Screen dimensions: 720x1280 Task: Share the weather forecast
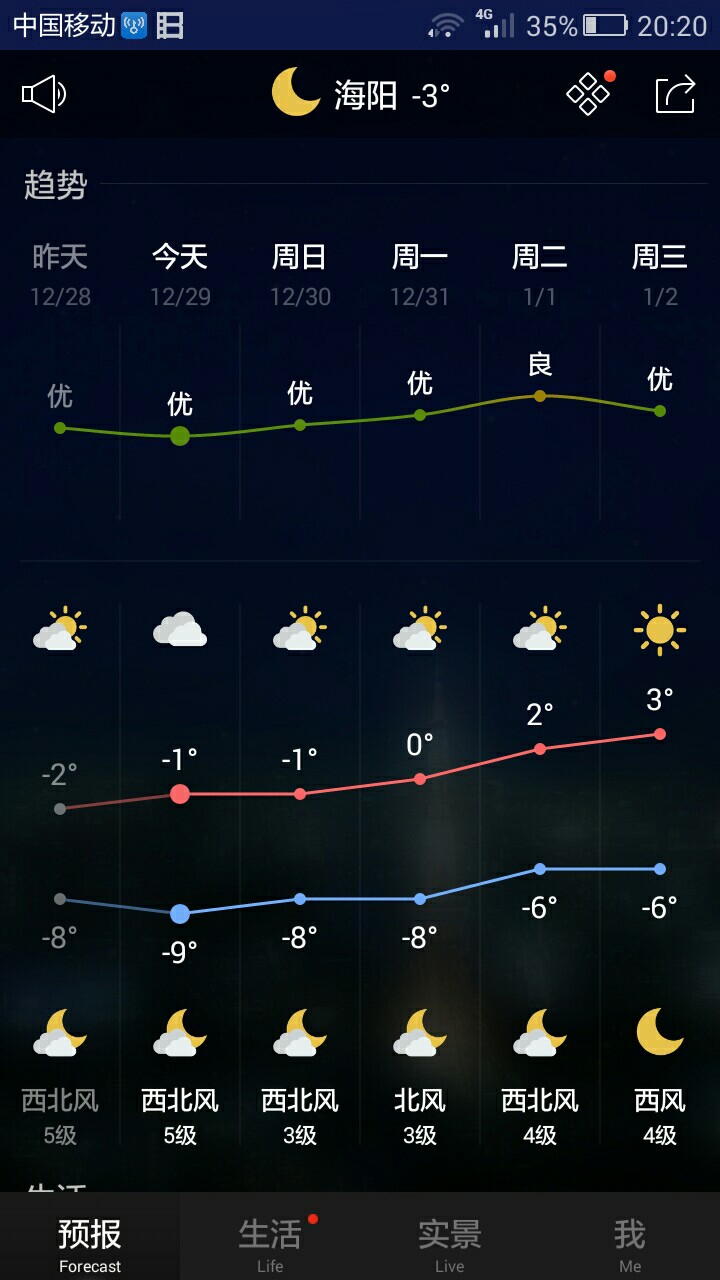pyautogui.click(x=676, y=95)
